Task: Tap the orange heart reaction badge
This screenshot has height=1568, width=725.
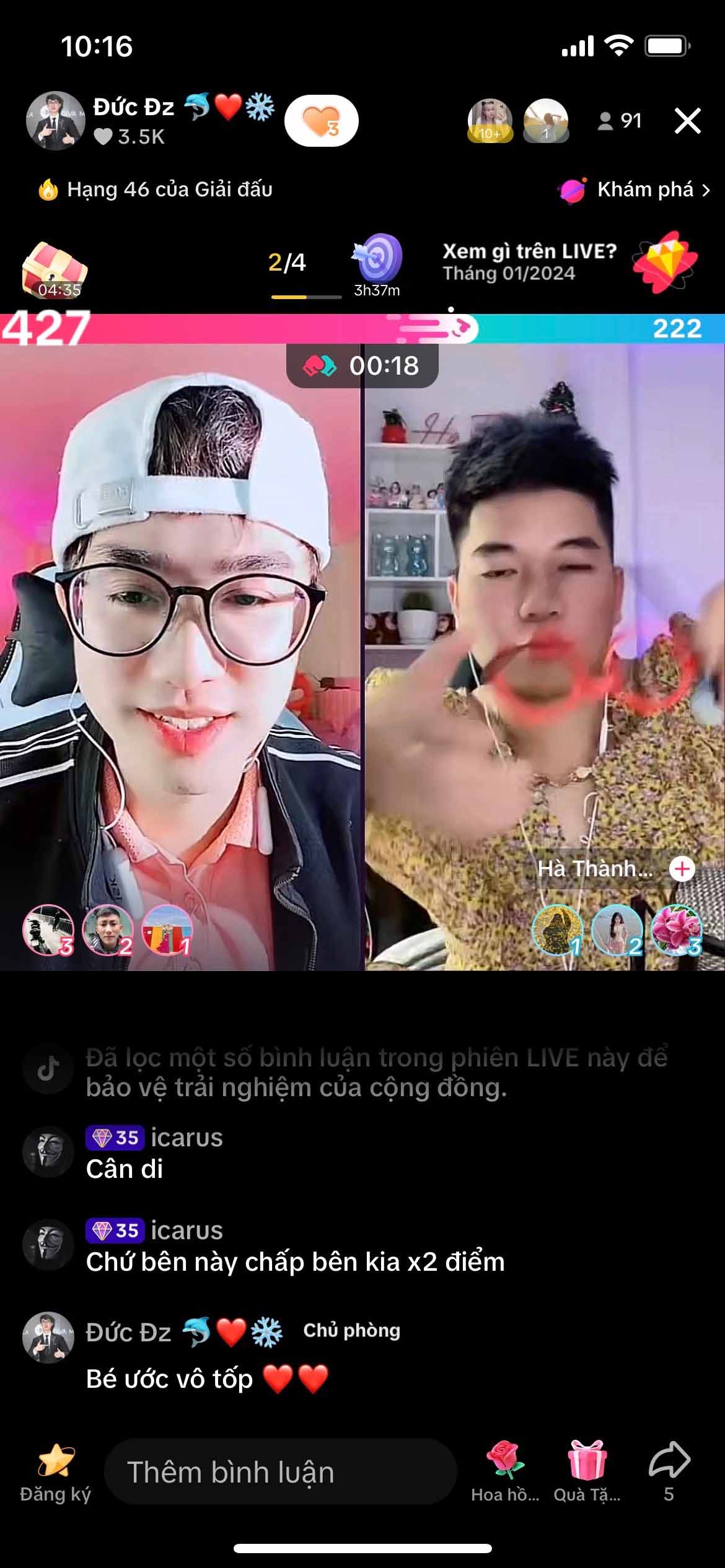Action: click(322, 120)
